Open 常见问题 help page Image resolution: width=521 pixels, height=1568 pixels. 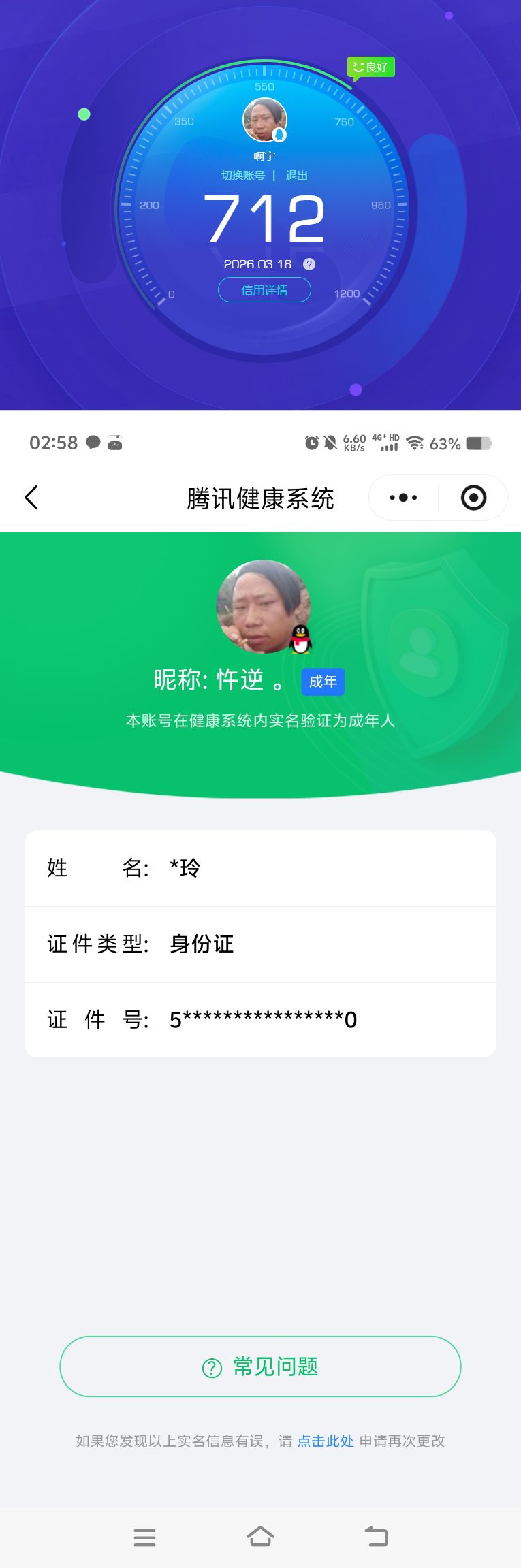[x=260, y=1366]
